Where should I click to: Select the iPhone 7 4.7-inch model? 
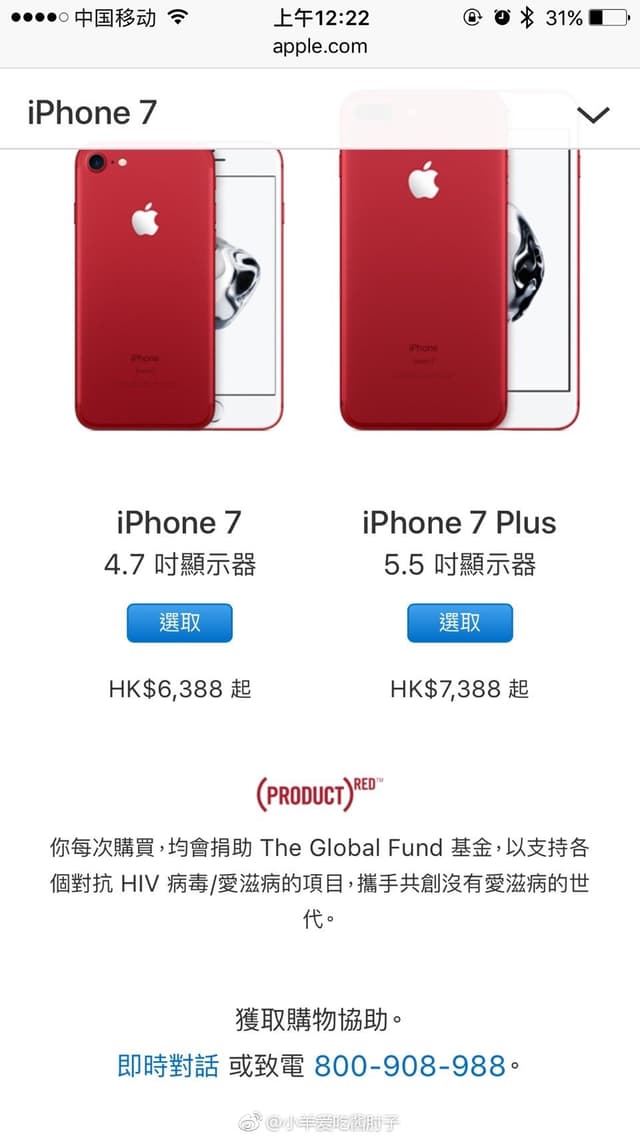tap(180, 623)
